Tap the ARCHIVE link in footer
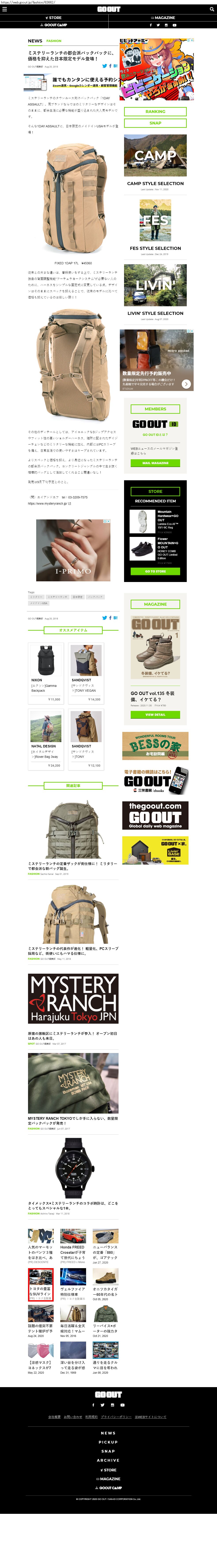 pos(108,1460)
